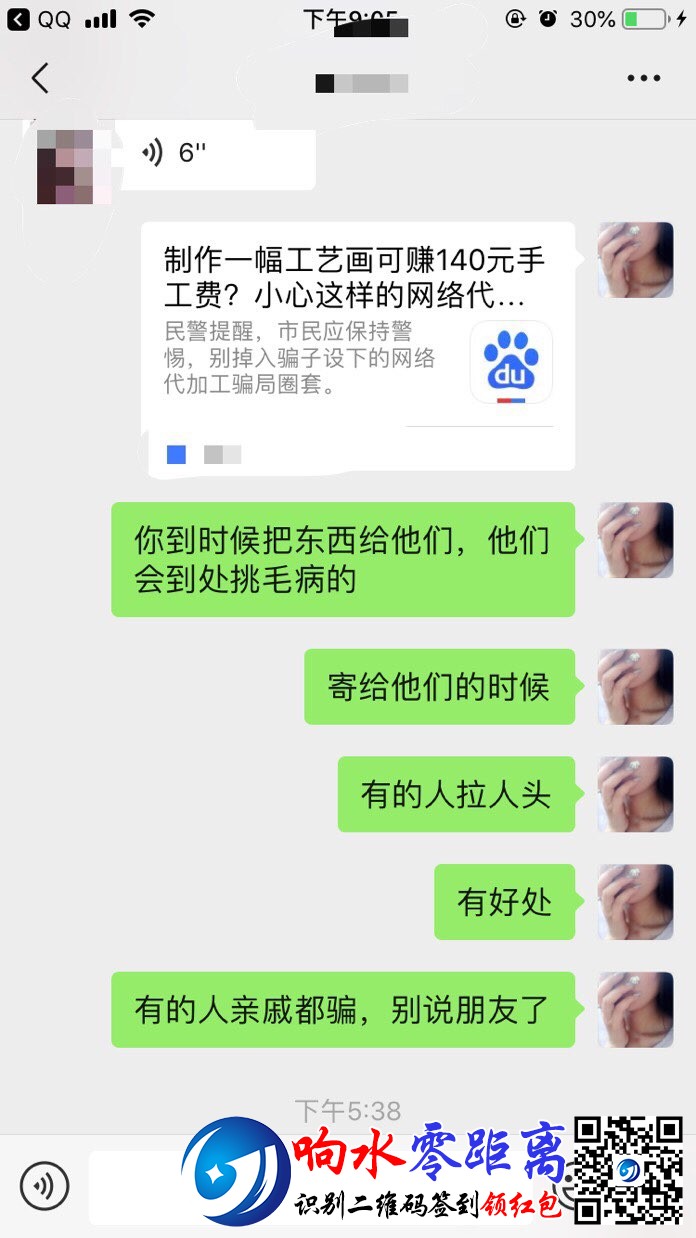Go back to the chat list
696x1238 pixels.
(40, 78)
